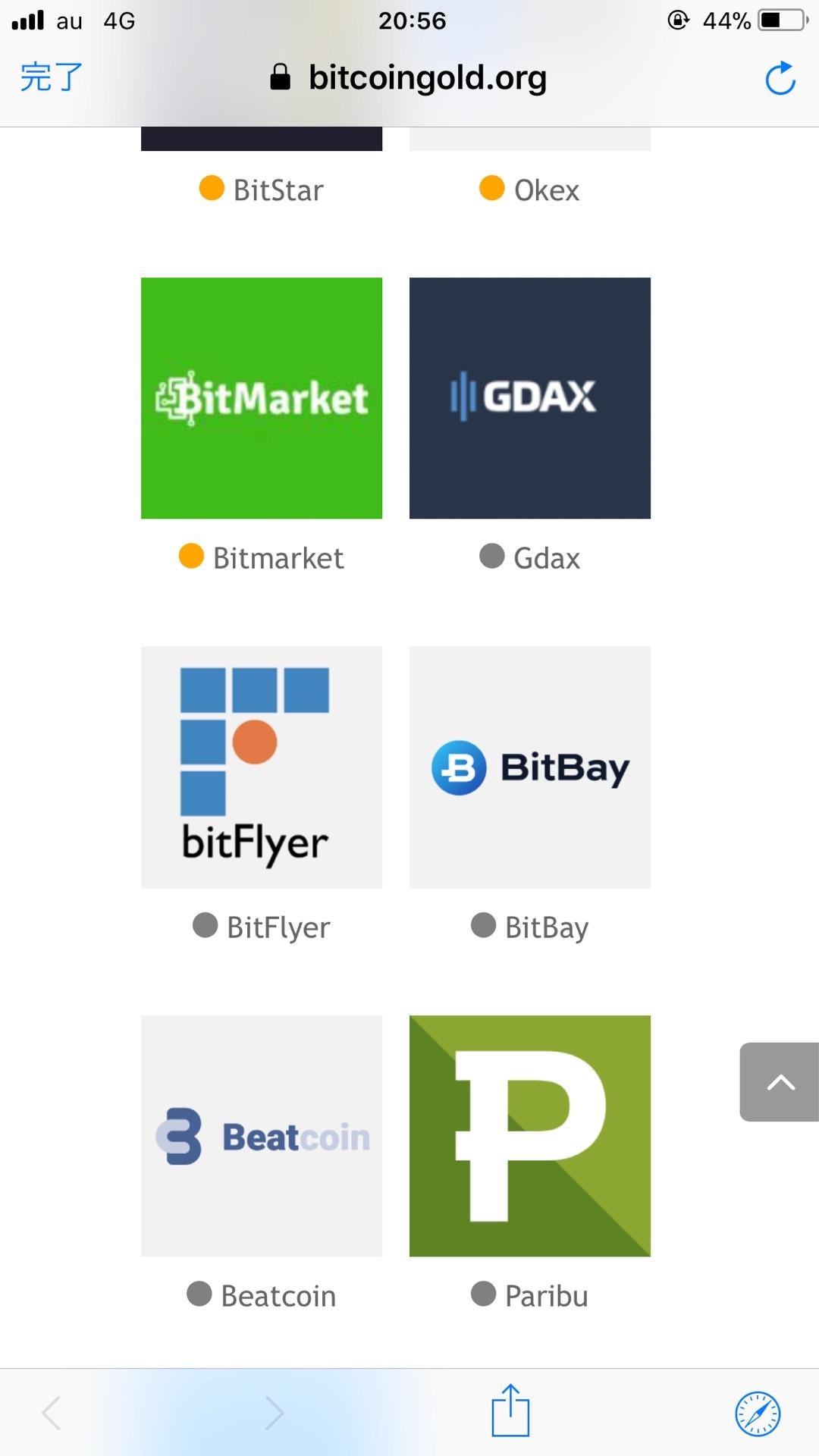Open the BitMarket exchange tile

pos(262,398)
